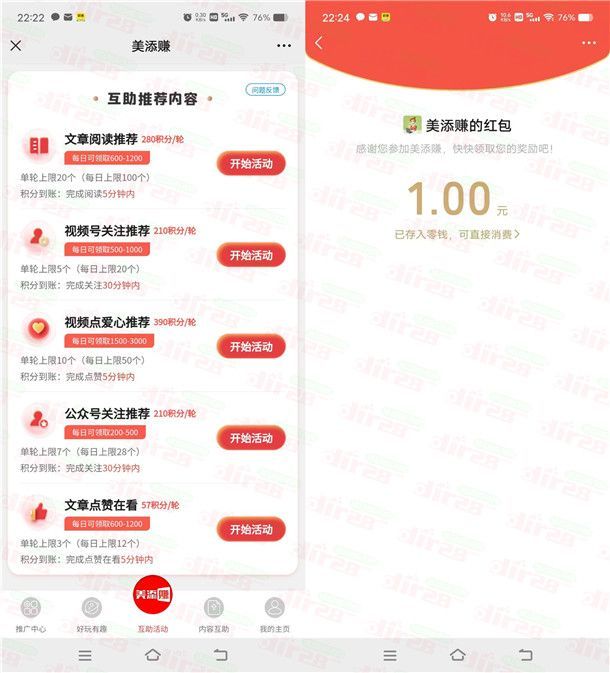This screenshot has height=673, width=610.
Task: Open the 问题反馈 feedback button
Action: point(265,90)
